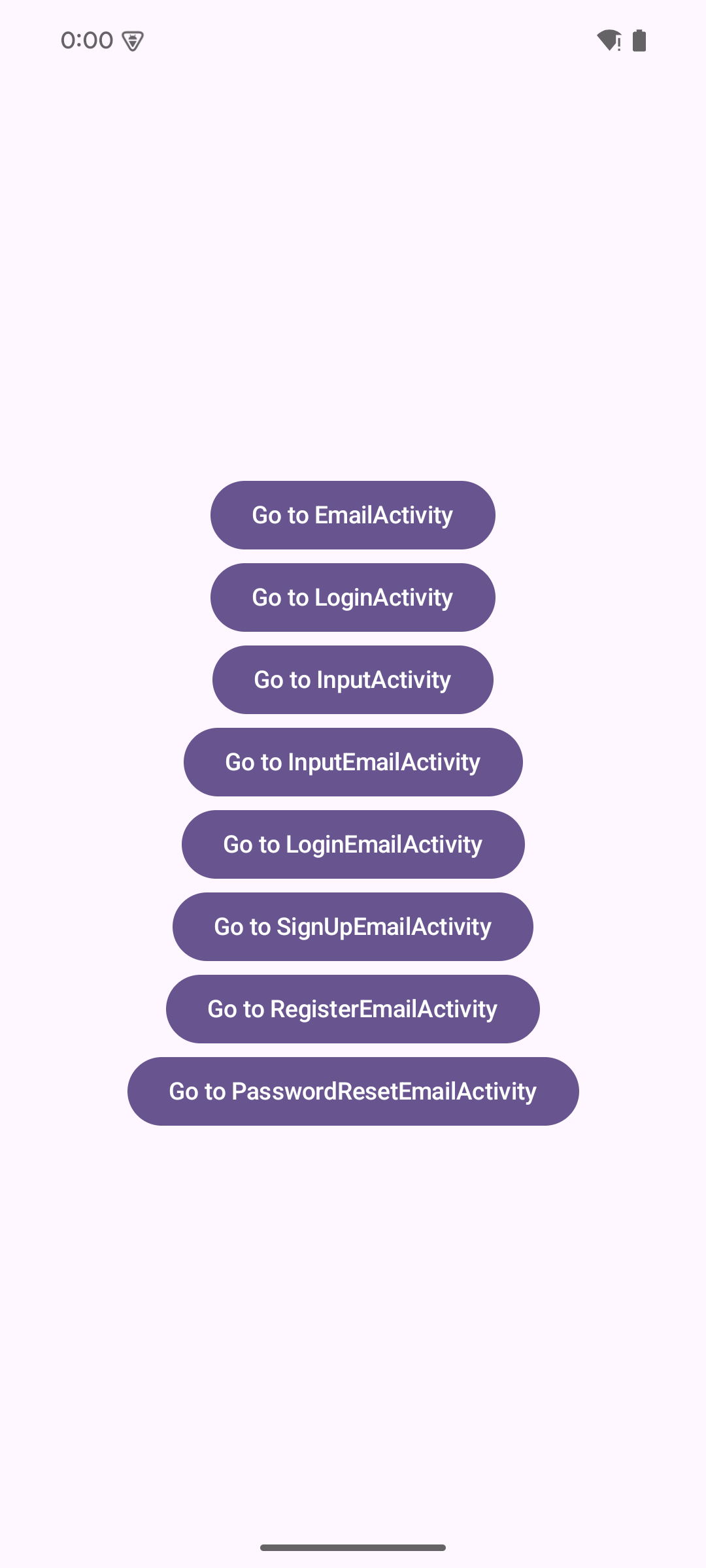Tap the Go to EmailActivity button
Image resolution: width=706 pixels, height=1568 pixels.
[x=352, y=515]
